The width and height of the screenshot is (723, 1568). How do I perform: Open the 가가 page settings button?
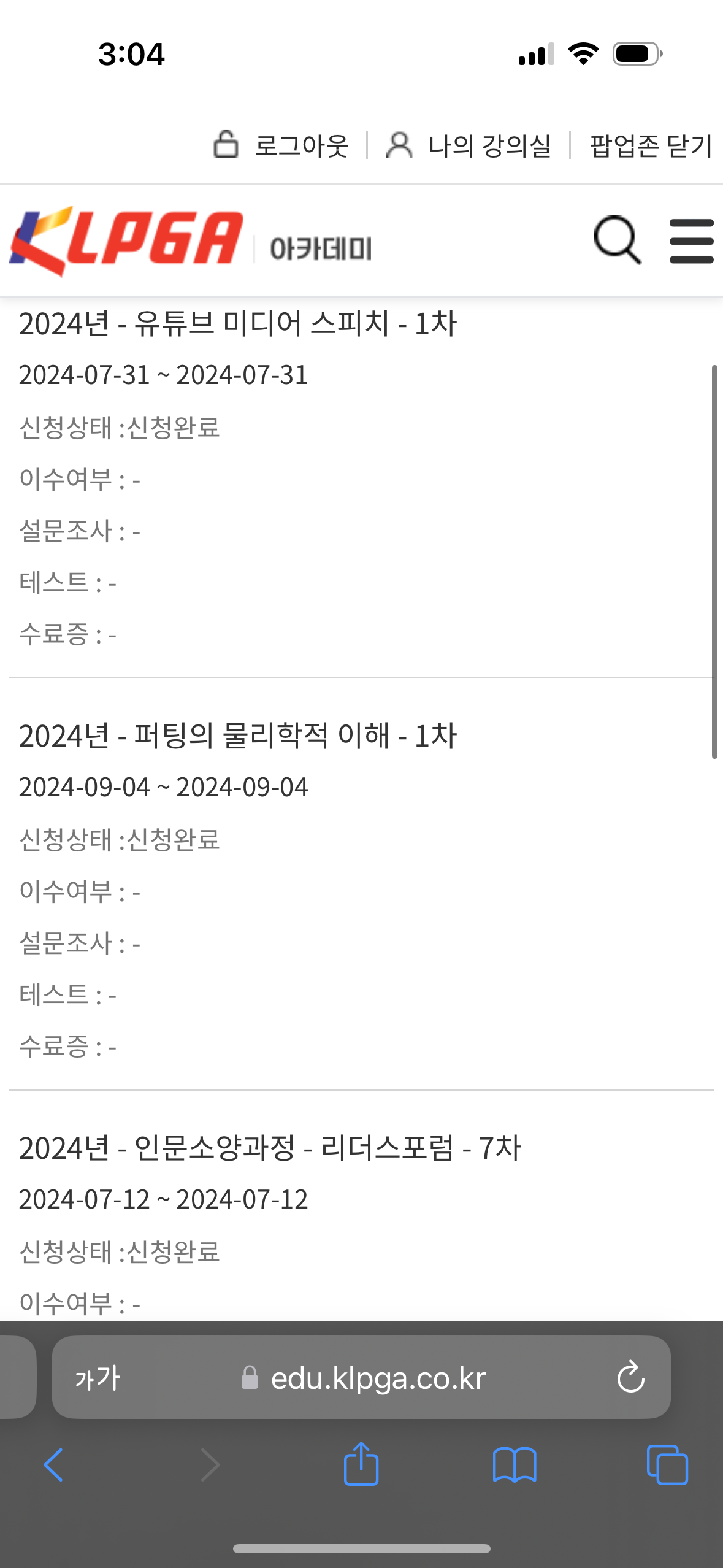click(x=98, y=1378)
